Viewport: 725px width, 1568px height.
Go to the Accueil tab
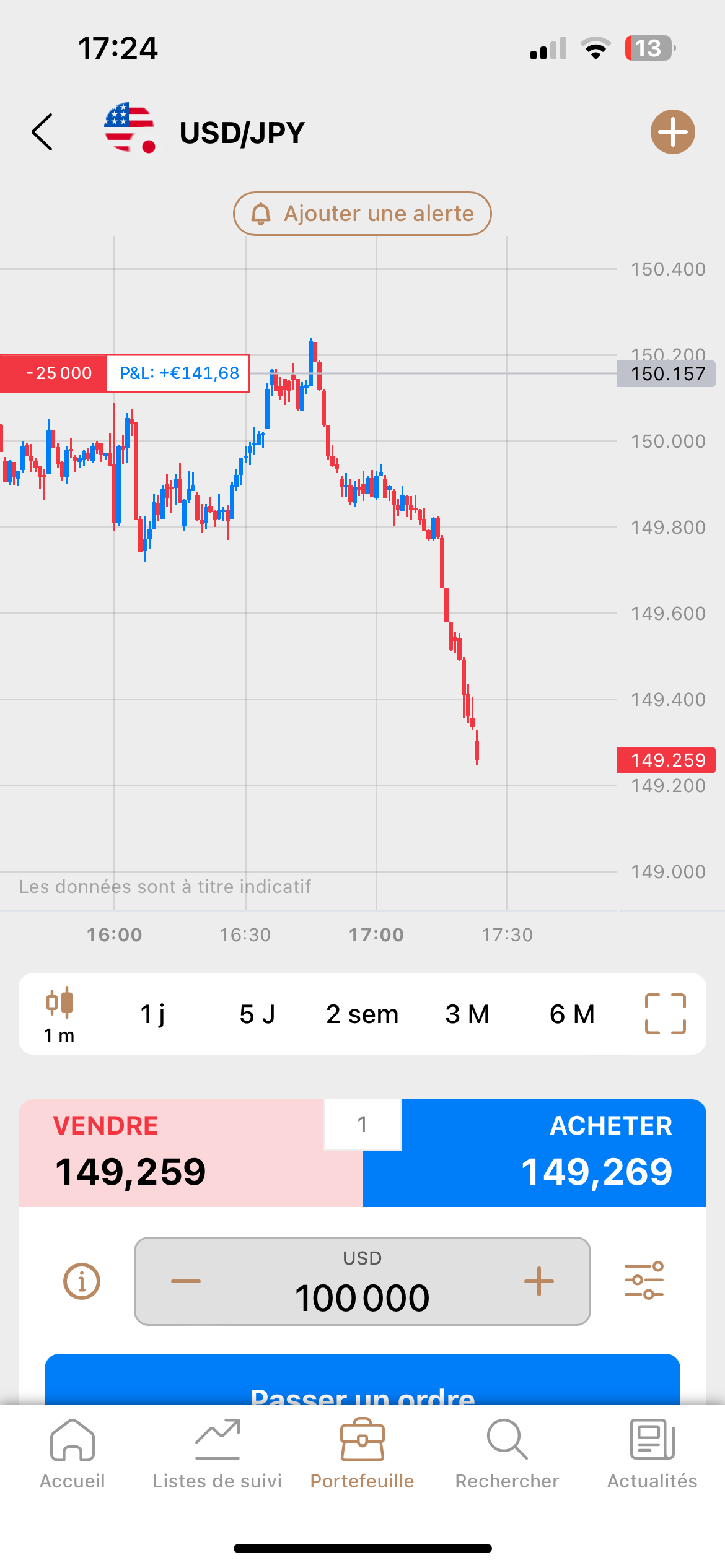[72, 1453]
